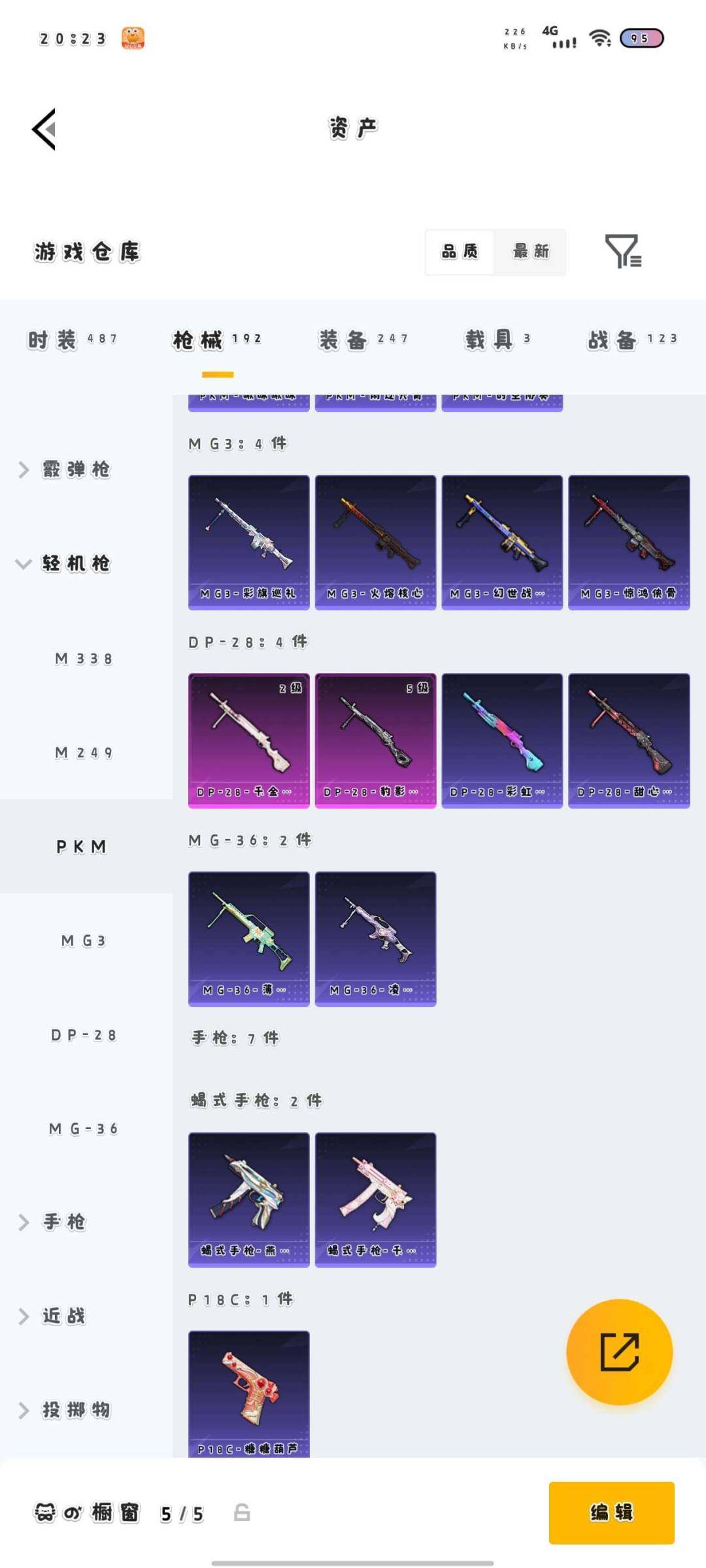Tap the yellow floating share button
This screenshot has width=706, height=1568.
click(x=619, y=1351)
